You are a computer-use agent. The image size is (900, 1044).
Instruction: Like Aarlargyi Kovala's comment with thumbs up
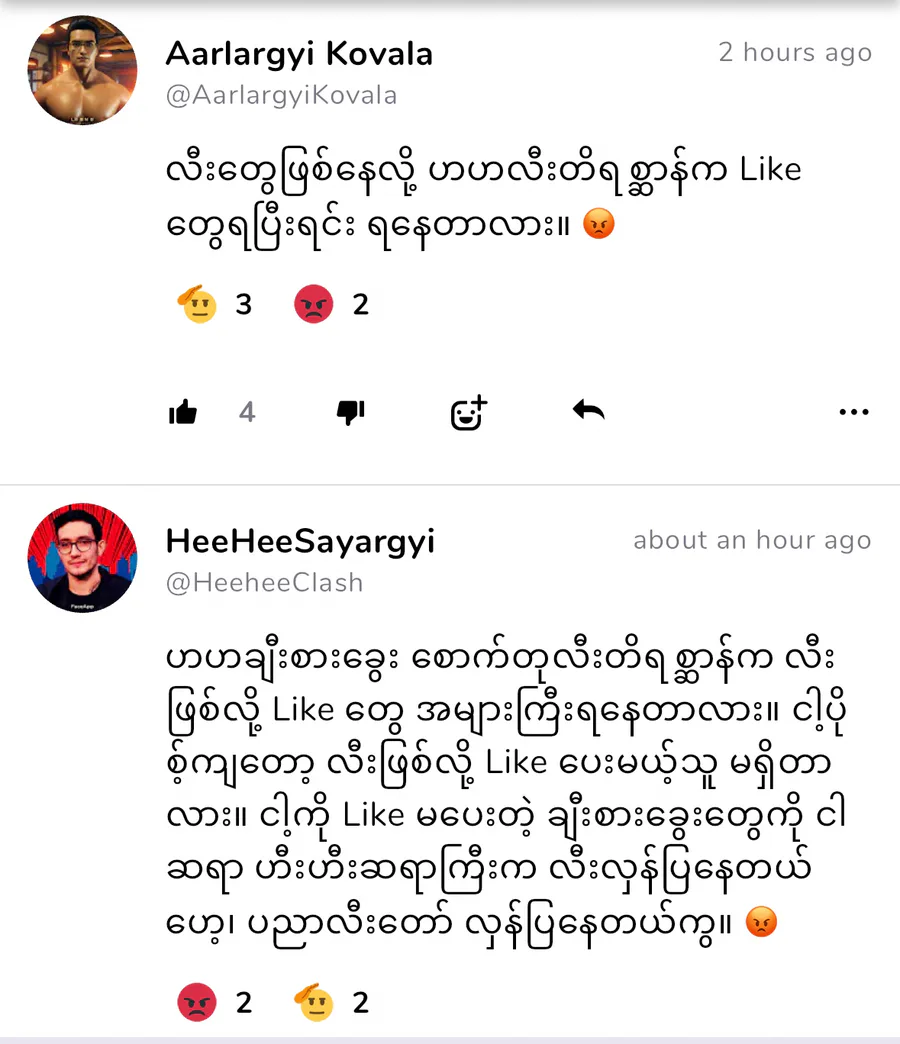coord(183,411)
